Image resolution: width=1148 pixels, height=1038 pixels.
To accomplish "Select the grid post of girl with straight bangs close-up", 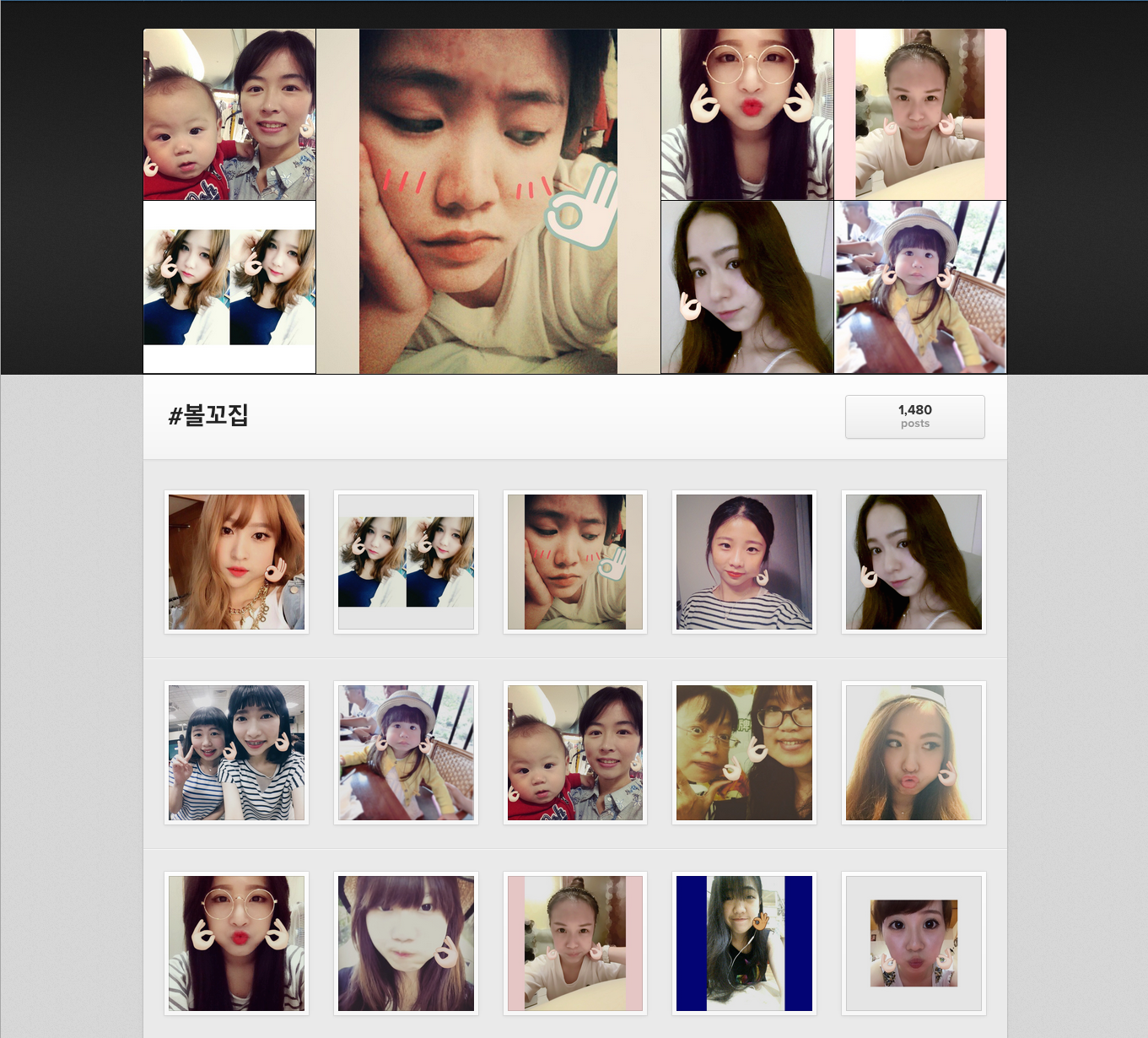I will 406,943.
